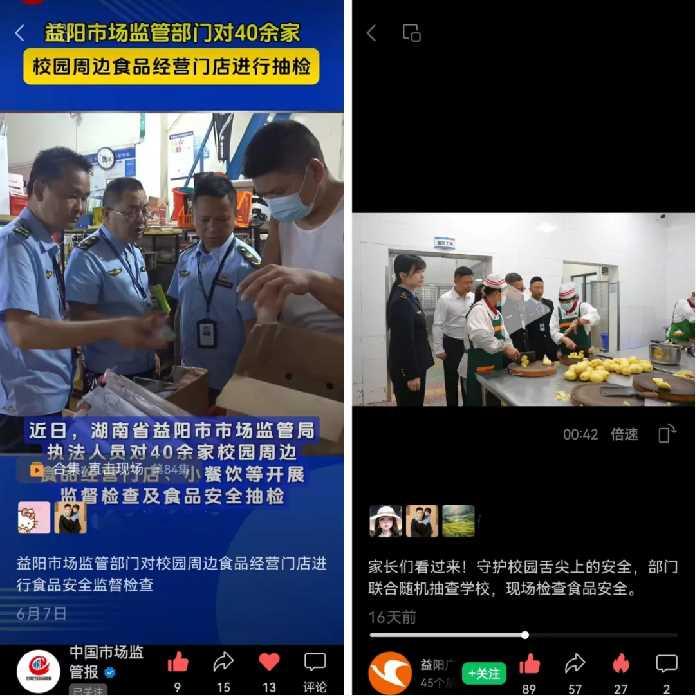
Task: Like the 中国市场监管报 video with 9 likes
Action: pos(178,662)
